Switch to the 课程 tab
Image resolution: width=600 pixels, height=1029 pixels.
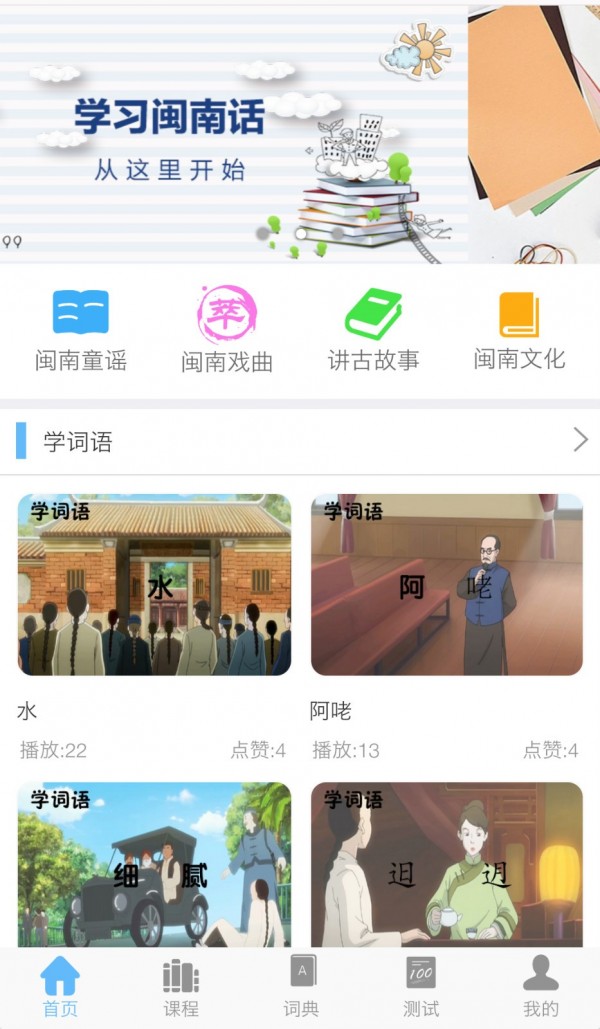181,987
